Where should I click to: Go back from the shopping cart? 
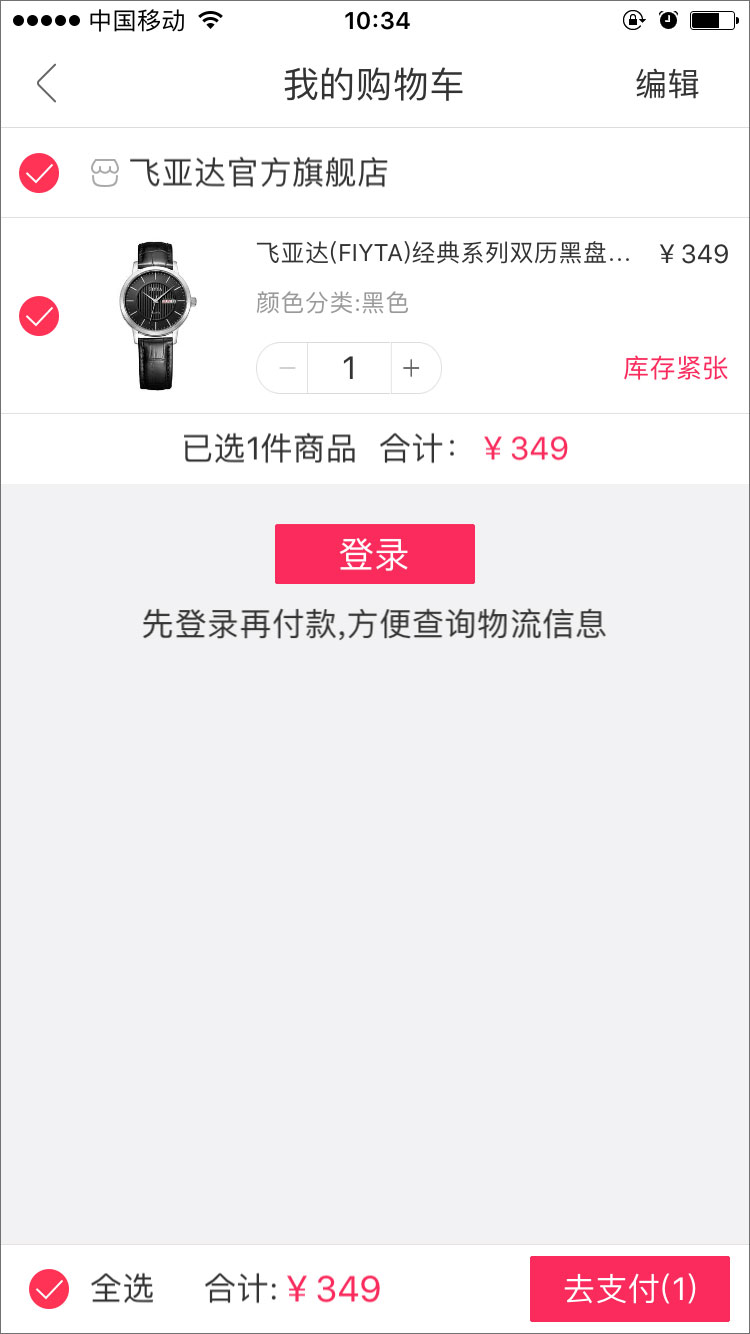[x=46, y=84]
